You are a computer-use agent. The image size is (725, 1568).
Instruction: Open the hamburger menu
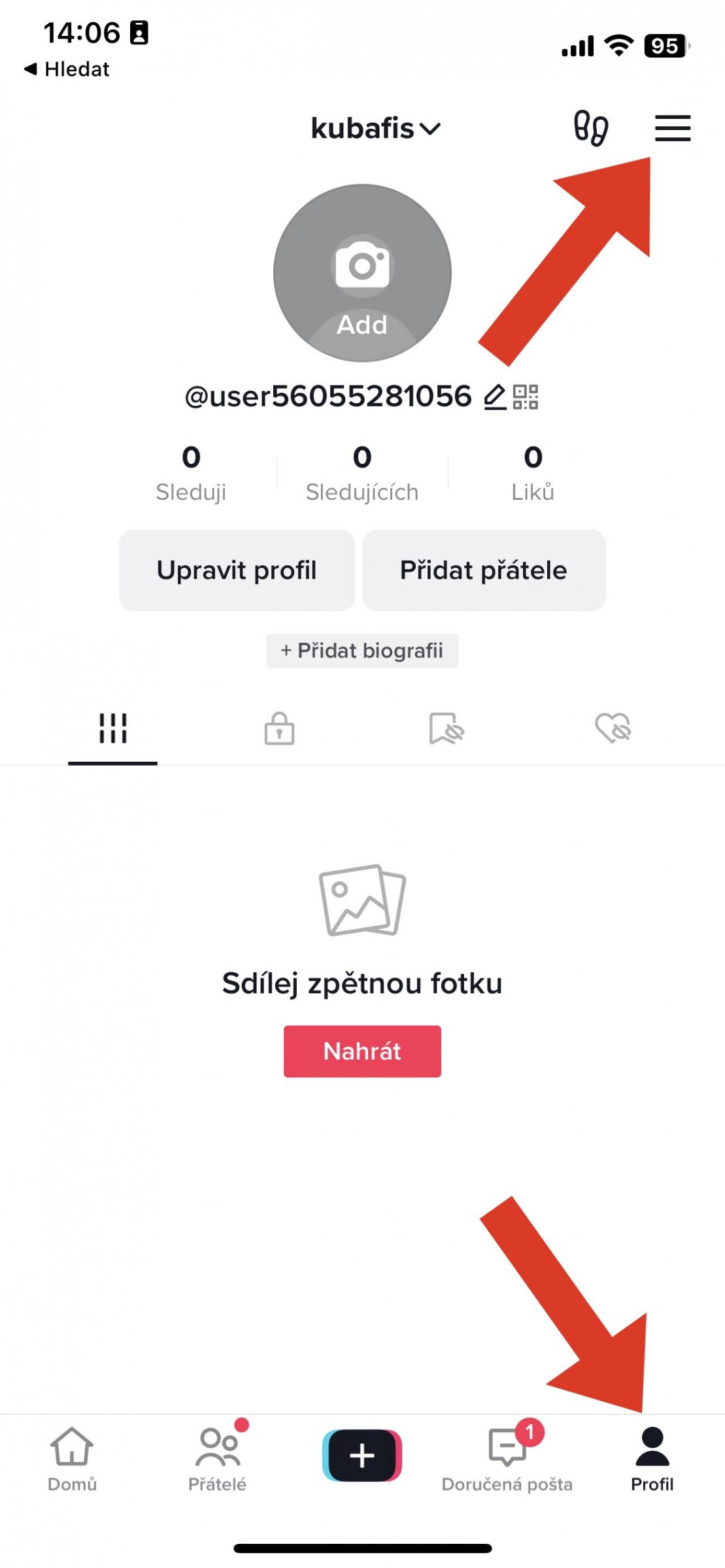(673, 128)
